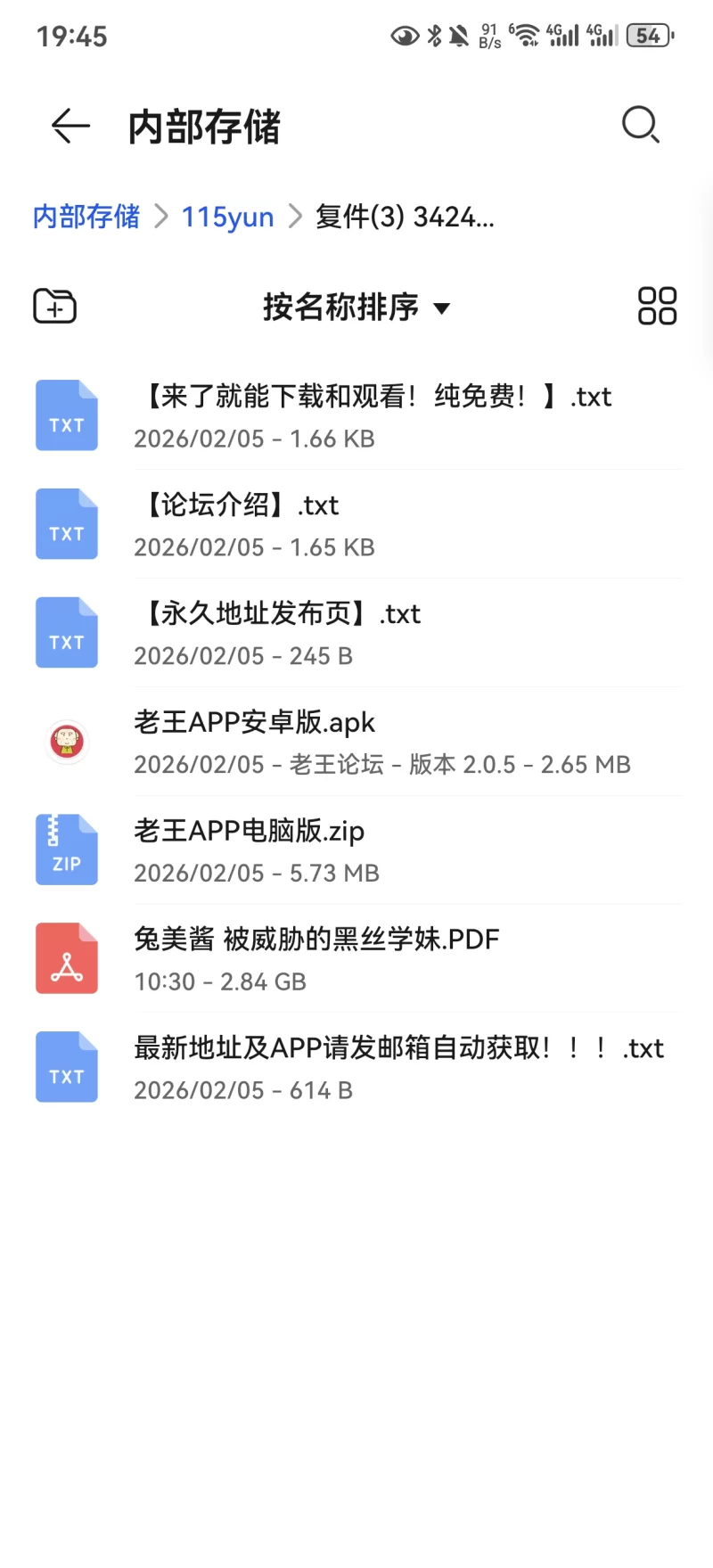Open the 老王APP电脑版.zip archive
713x1568 pixels.
click(x=356, y=850)
